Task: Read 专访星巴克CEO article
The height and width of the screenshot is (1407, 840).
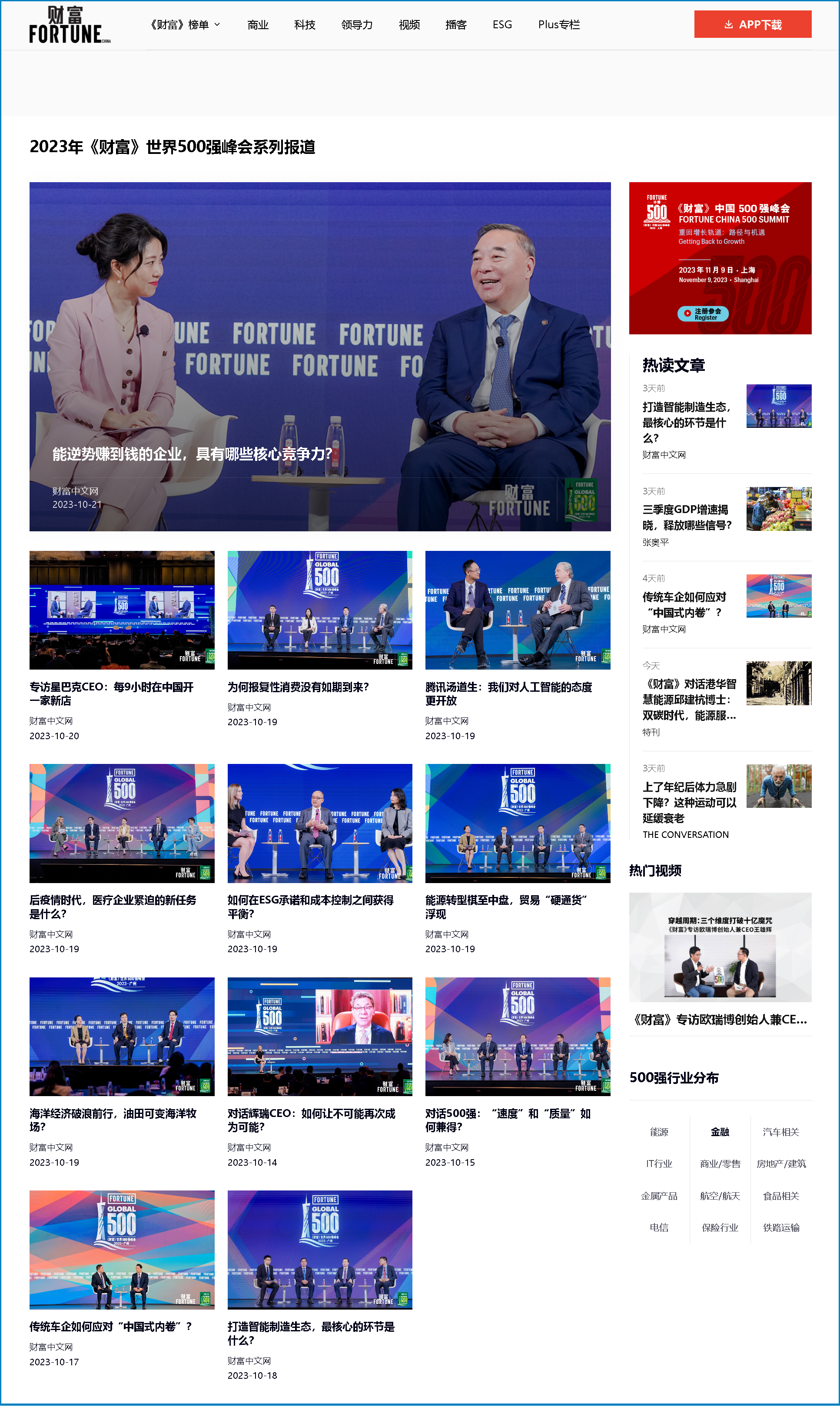Action: click(112, 693)
